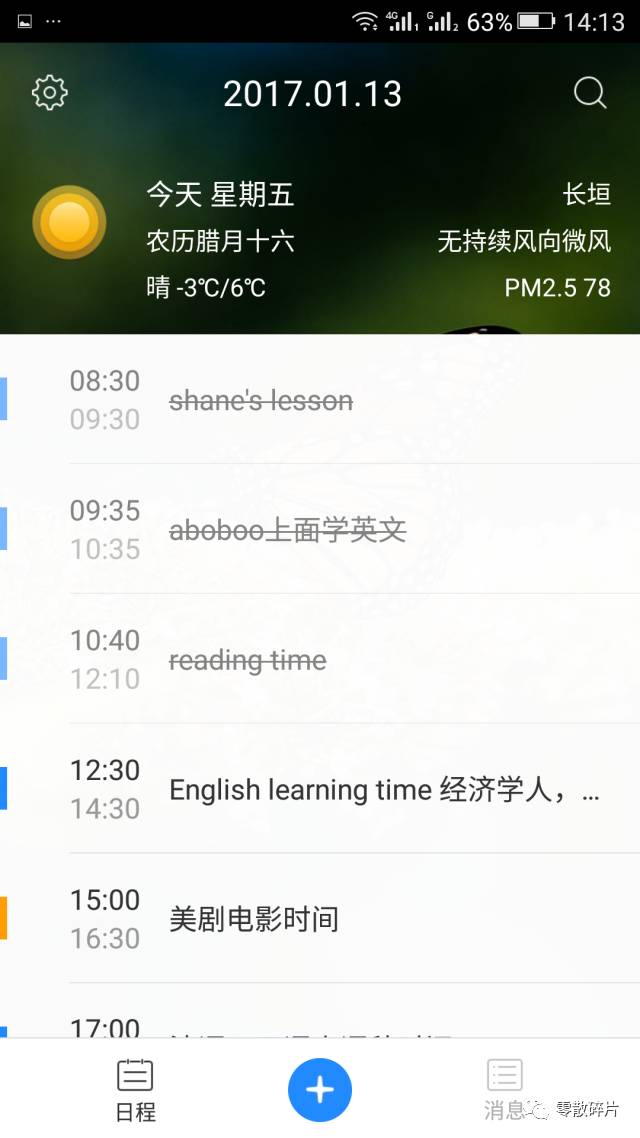Open the 美剧电影时间 entry
Viewport: 640px width, 1138px height.
click(x=320, y=920)
